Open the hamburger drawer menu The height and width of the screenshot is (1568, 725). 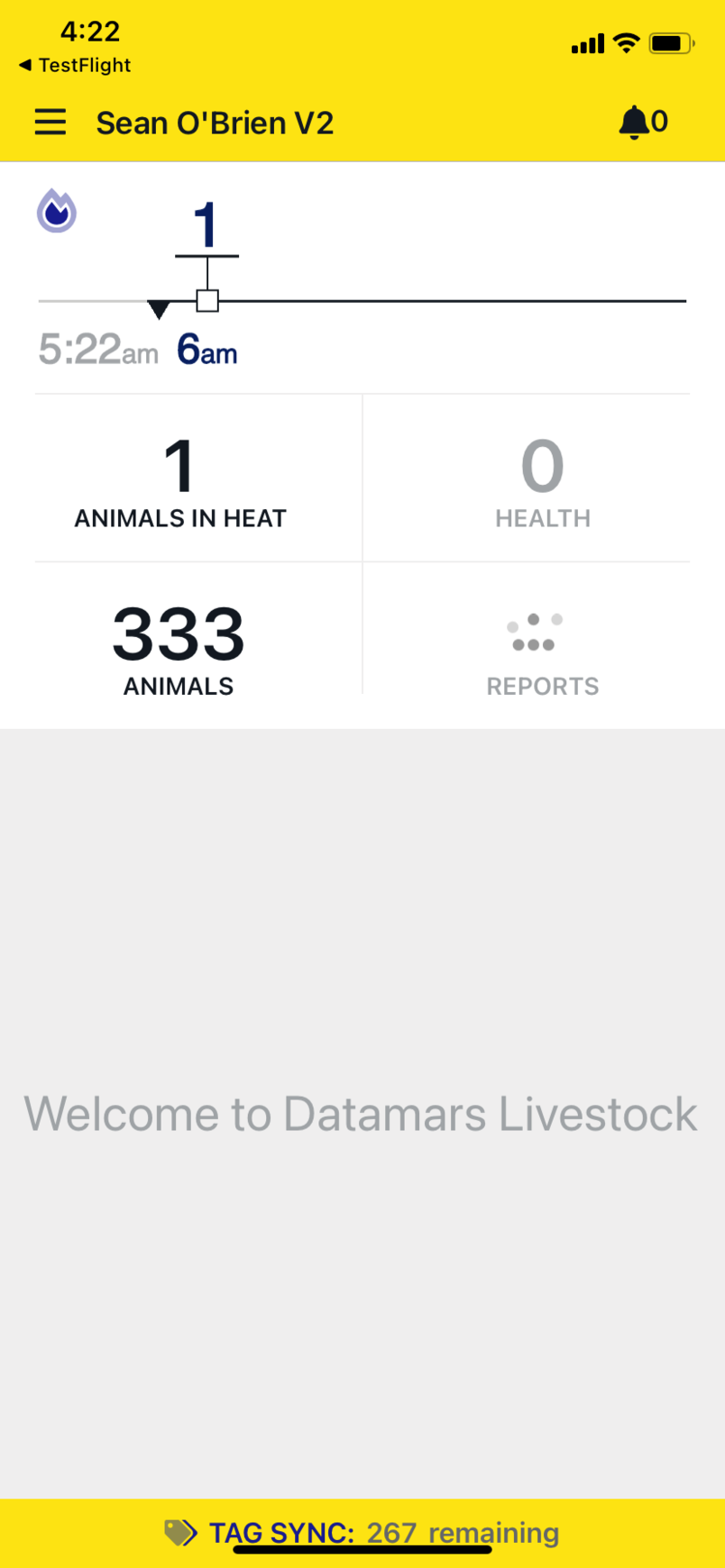click(50, 123)
